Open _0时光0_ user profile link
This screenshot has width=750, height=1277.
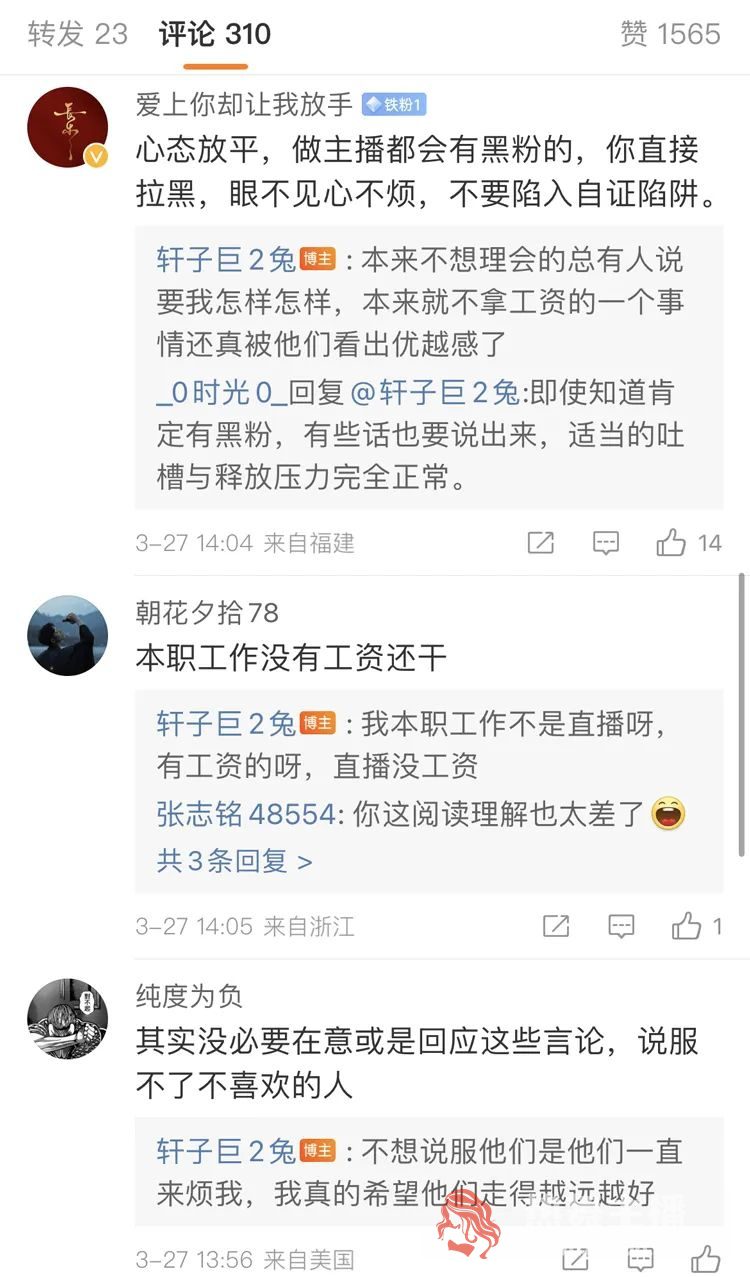[x=221, y=393]
